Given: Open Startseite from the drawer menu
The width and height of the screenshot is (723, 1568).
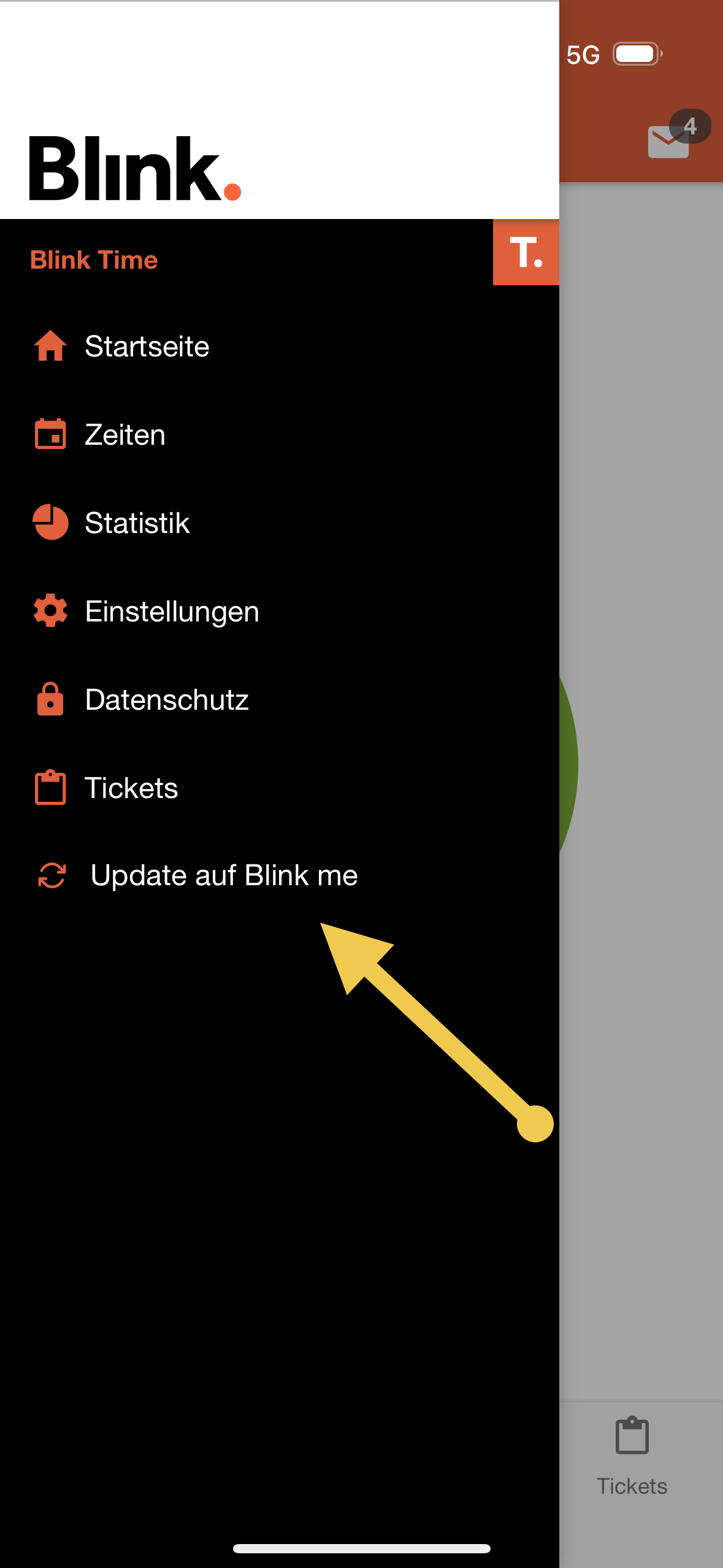Looking at the screenshot, I should [147, 347].
